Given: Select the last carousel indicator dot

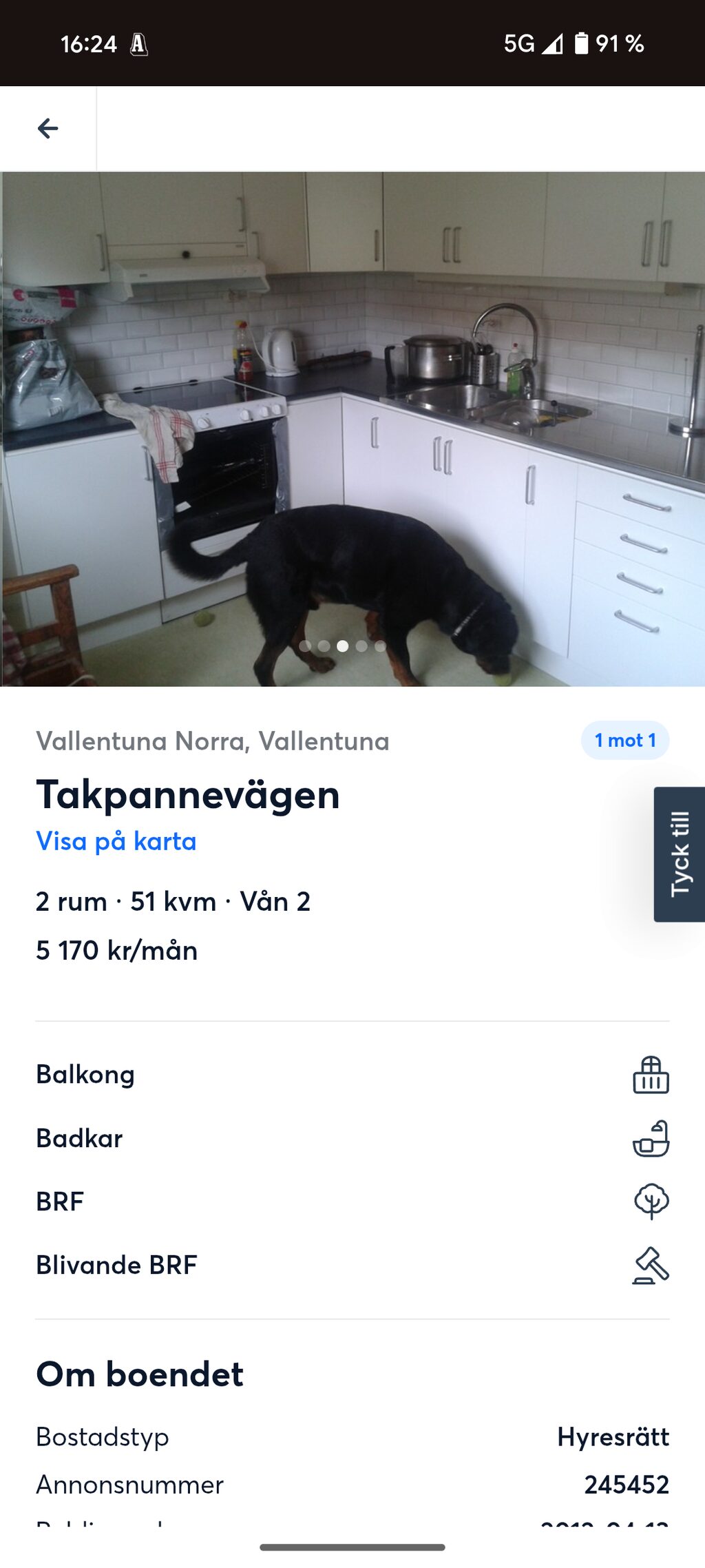Looking at the screenshot, I should [379, 646].
